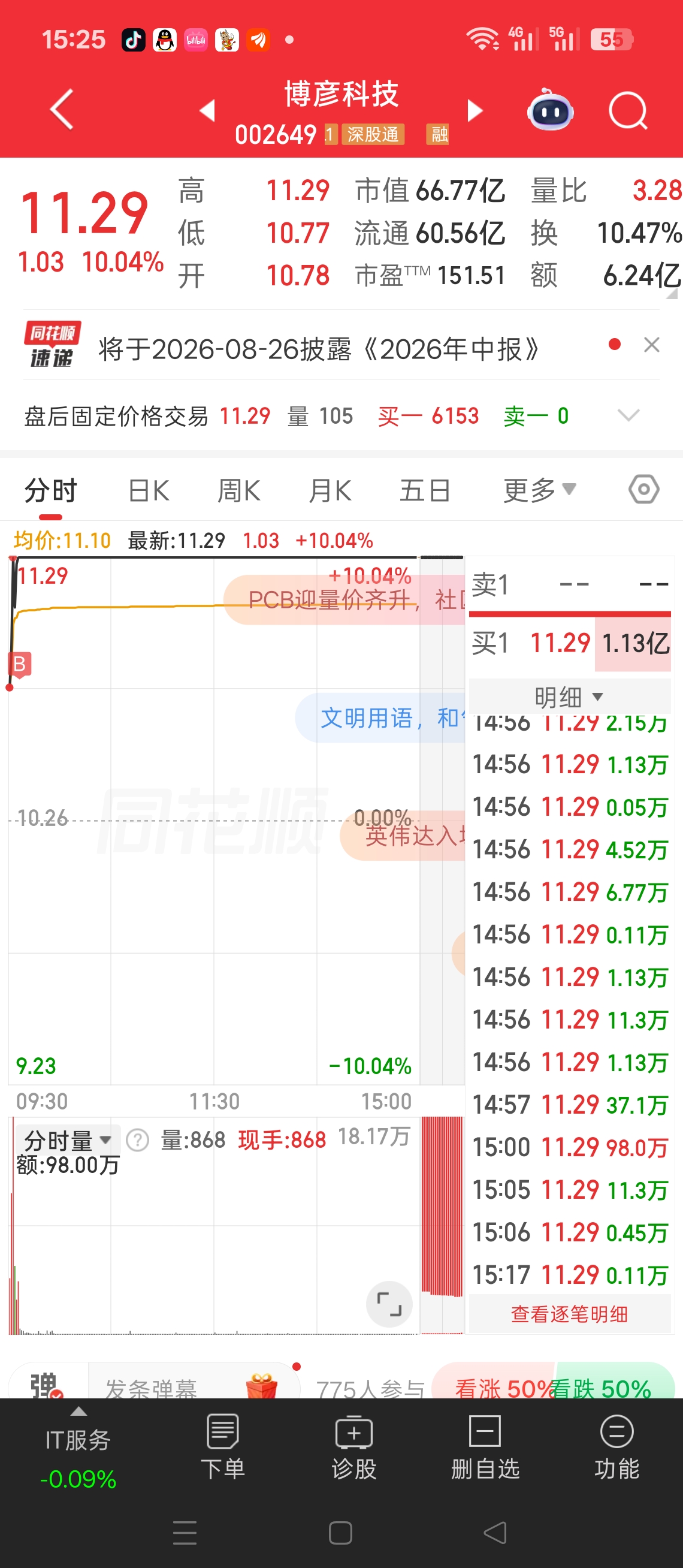Image resolution: width=683 pixels, height=1568 pixels.
Task: Expand the chart to fullscreen
Action: 389,1304
